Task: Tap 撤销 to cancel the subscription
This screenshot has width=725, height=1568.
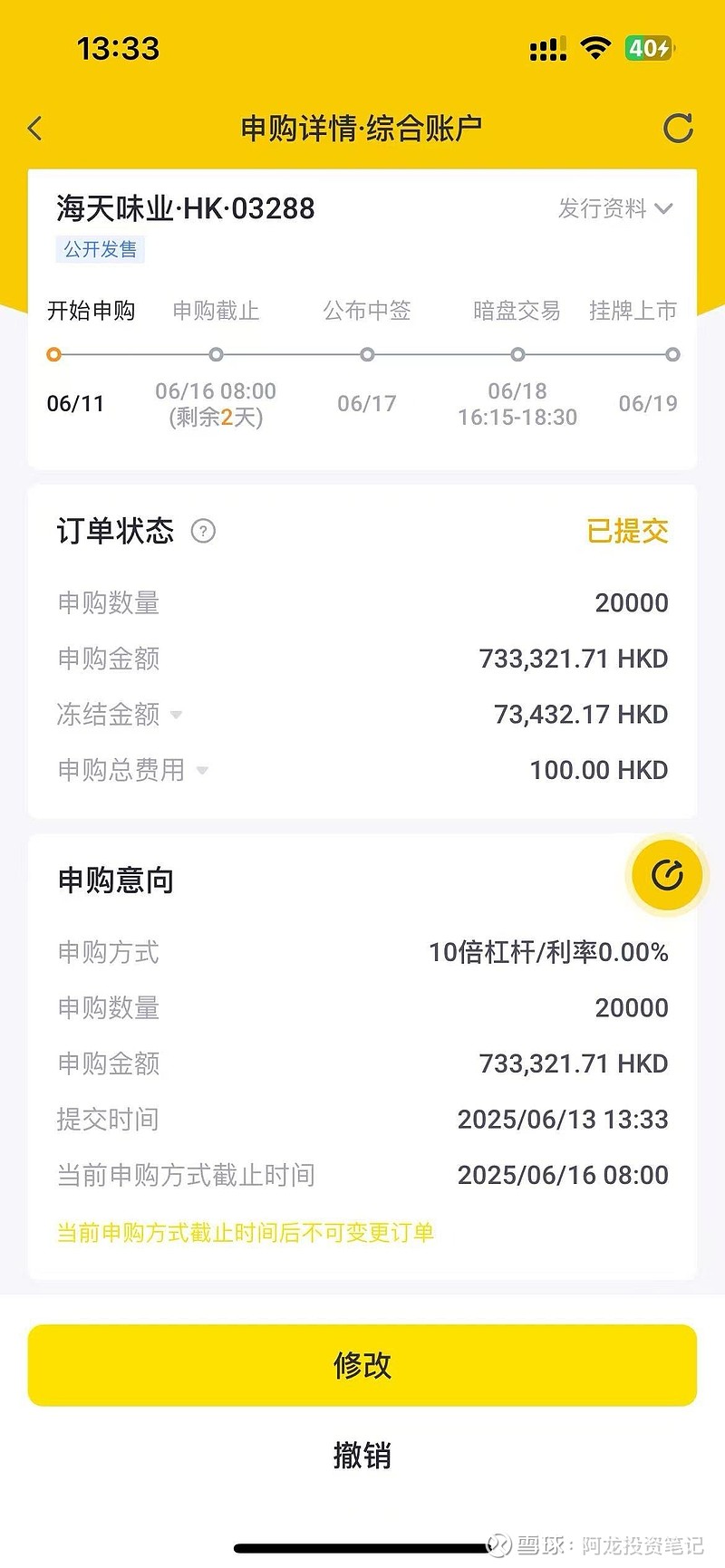Action: pyautogui.click(x=362, y=1456)
